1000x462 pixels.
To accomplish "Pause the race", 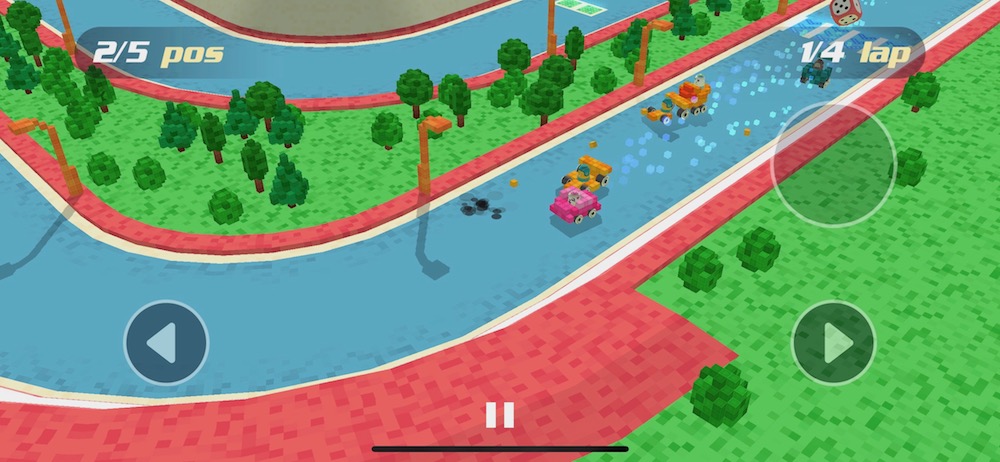I will point(499,415).
